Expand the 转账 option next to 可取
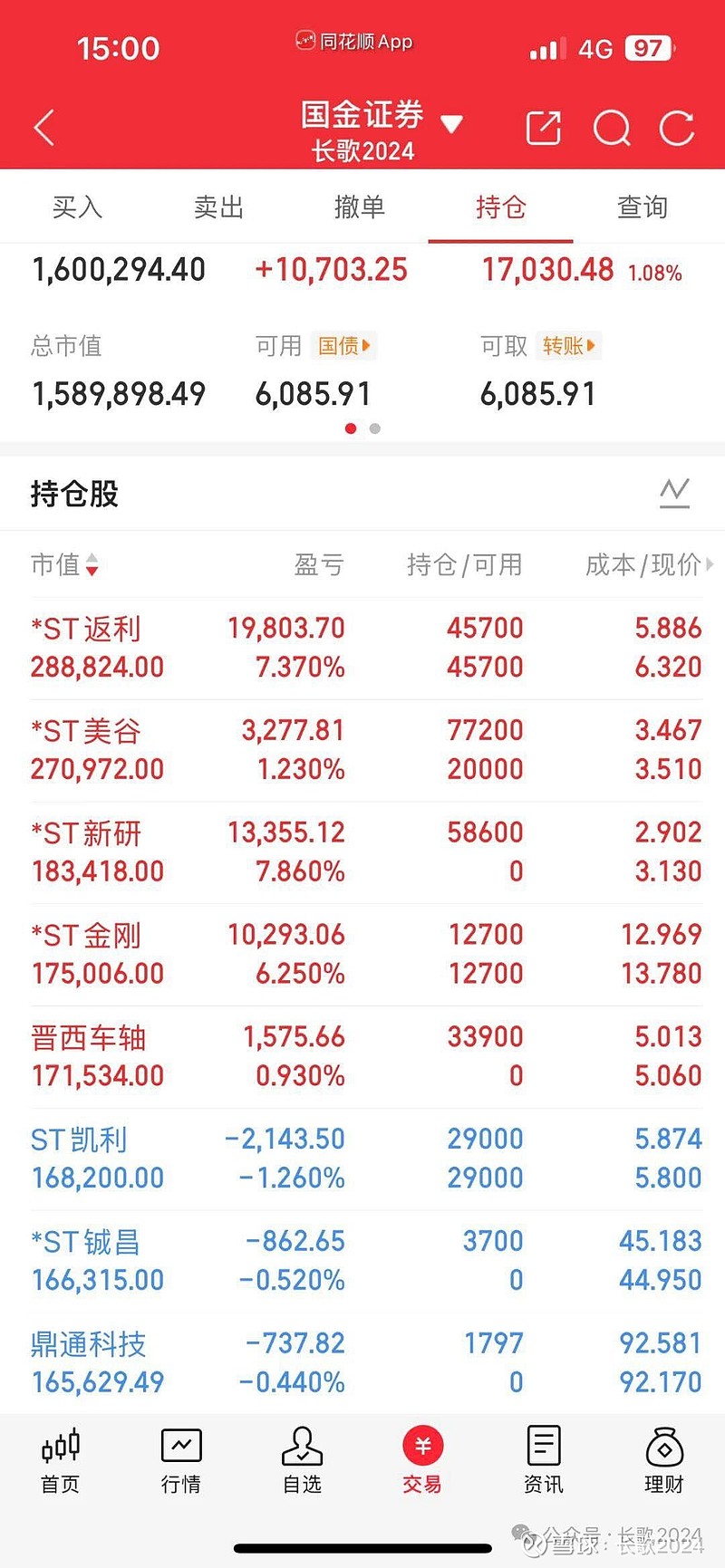Viewport: 725px width, 1568px height. point(568,346)
